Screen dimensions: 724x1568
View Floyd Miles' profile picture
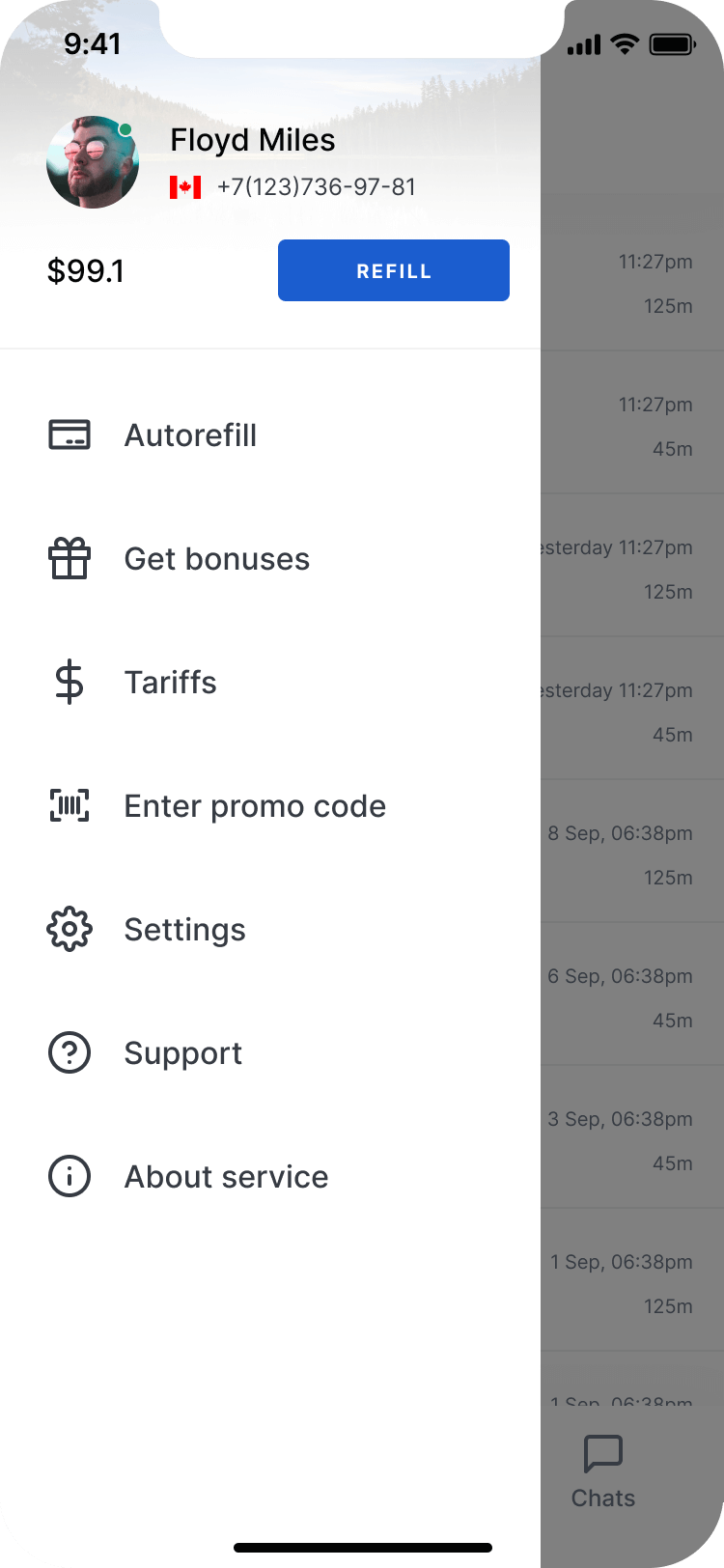(x=93, y=162)
